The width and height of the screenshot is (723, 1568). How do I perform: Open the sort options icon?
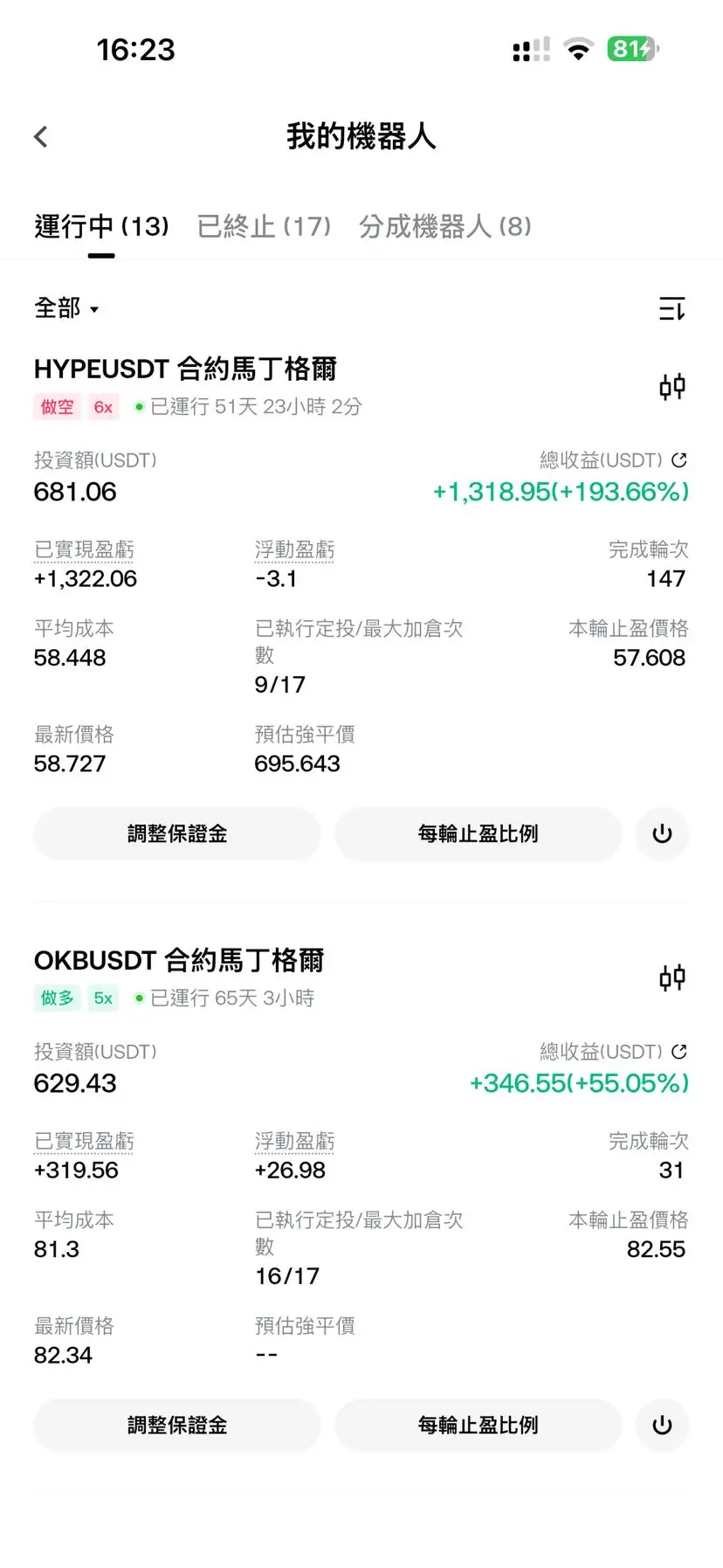click(671, 308)
